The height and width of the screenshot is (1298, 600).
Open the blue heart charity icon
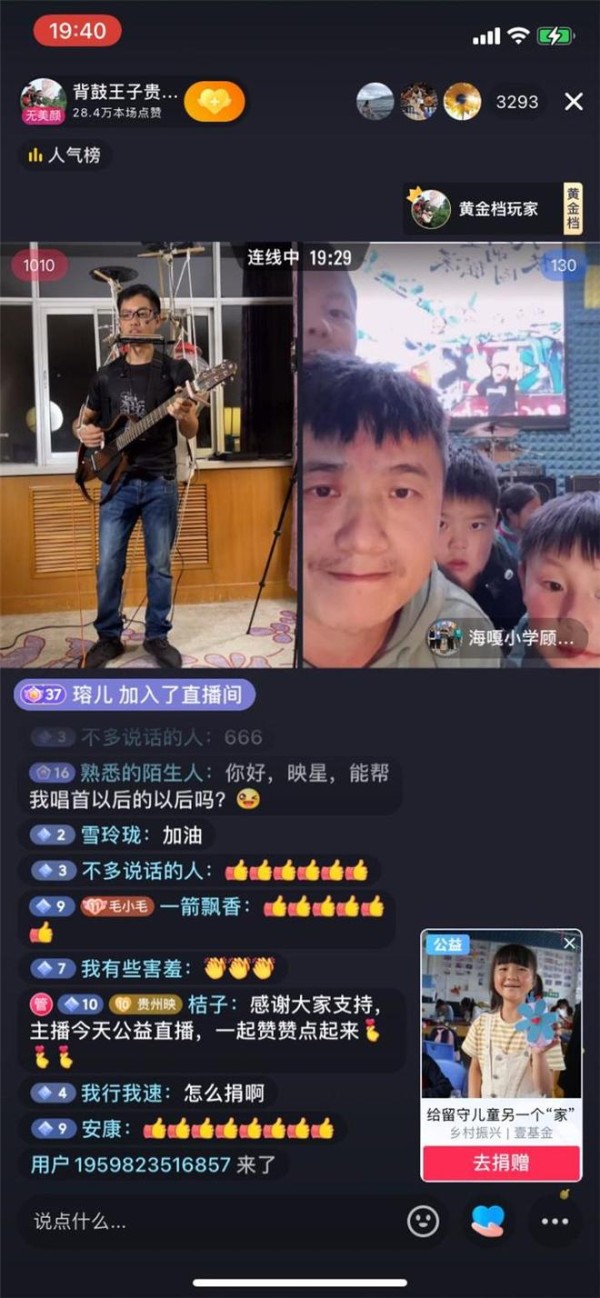[488, 1220]
